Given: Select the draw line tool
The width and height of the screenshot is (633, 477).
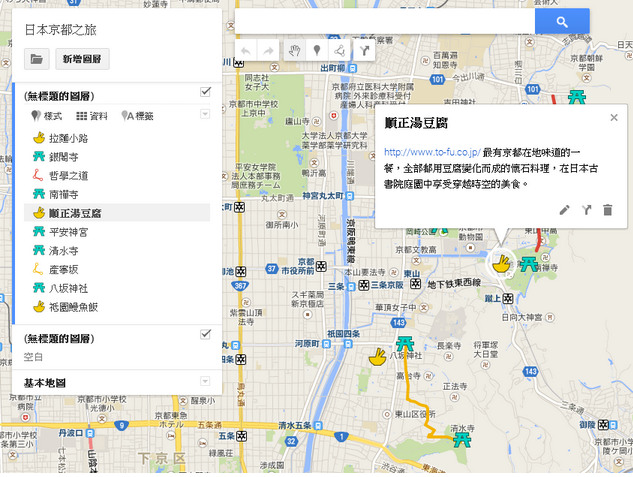Looking at the screenshot, I should tap(341, 50).
